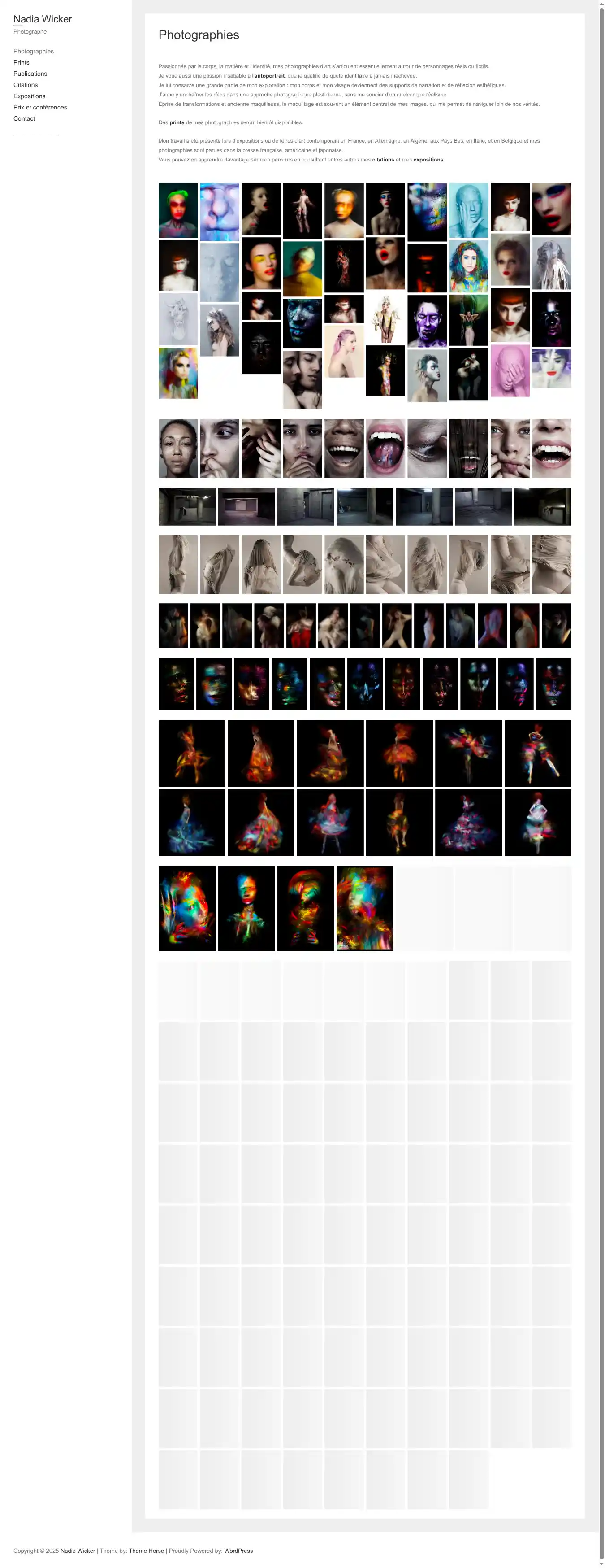
Task: Open Expositions in the sidebar menu
Action: tap(29, 96)
